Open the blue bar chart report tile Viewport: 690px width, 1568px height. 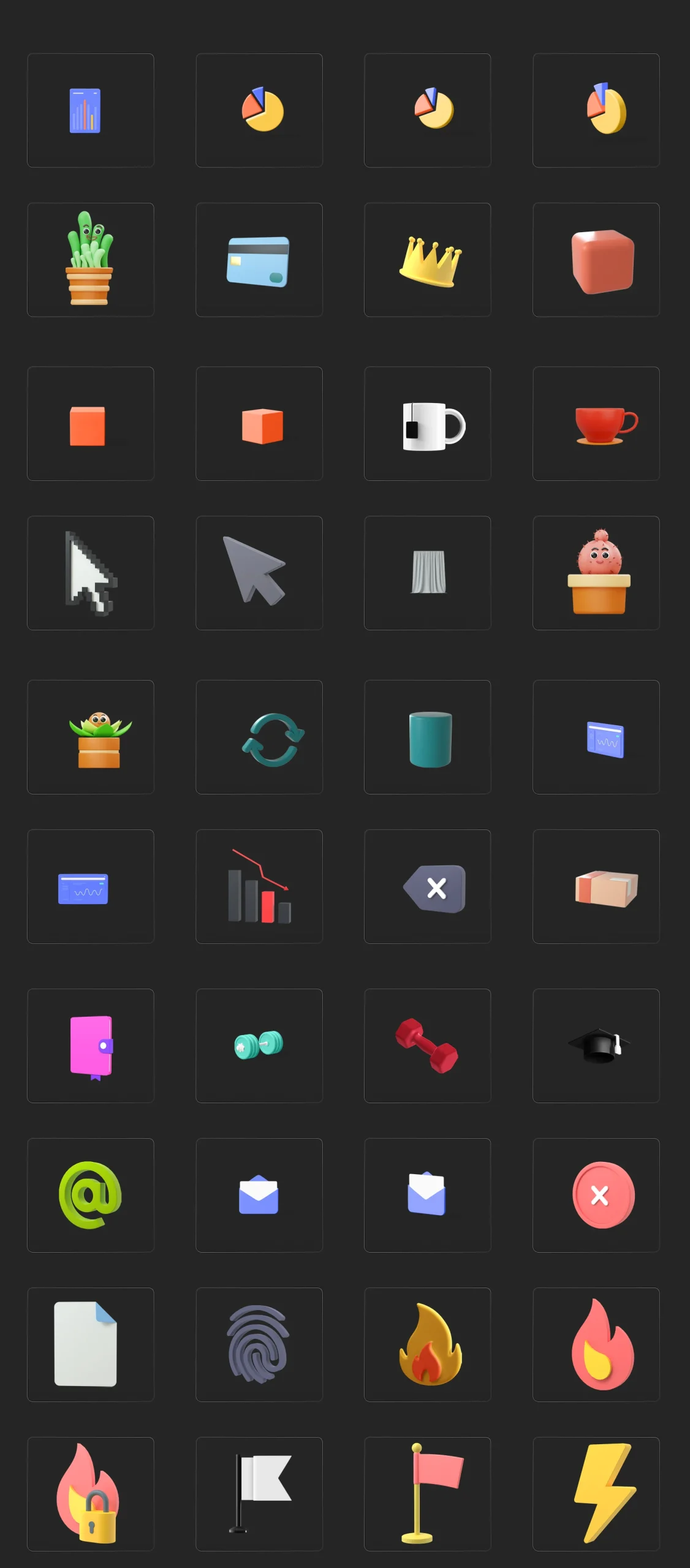[90, 110]
